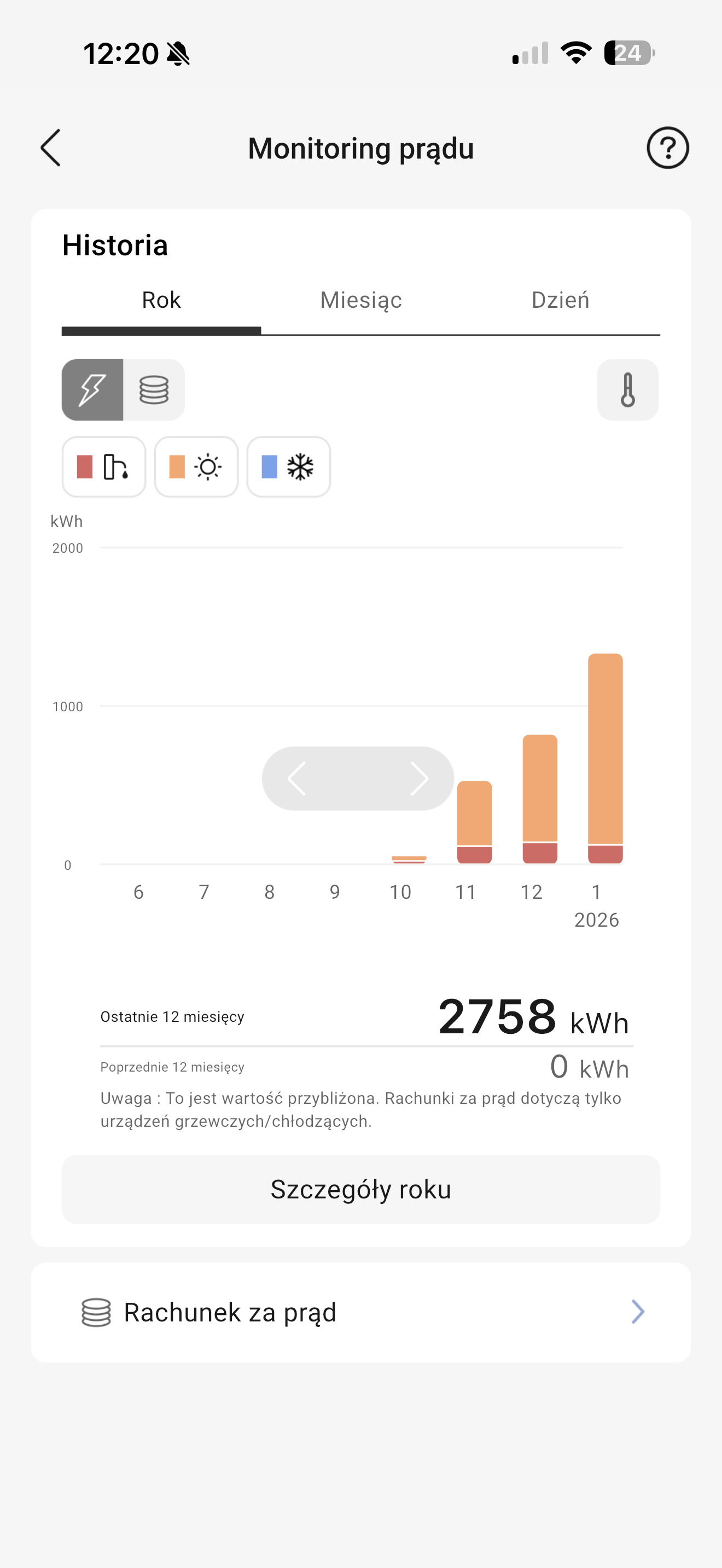
Task: Select the Rok tab
Action: tap(161, 300)
